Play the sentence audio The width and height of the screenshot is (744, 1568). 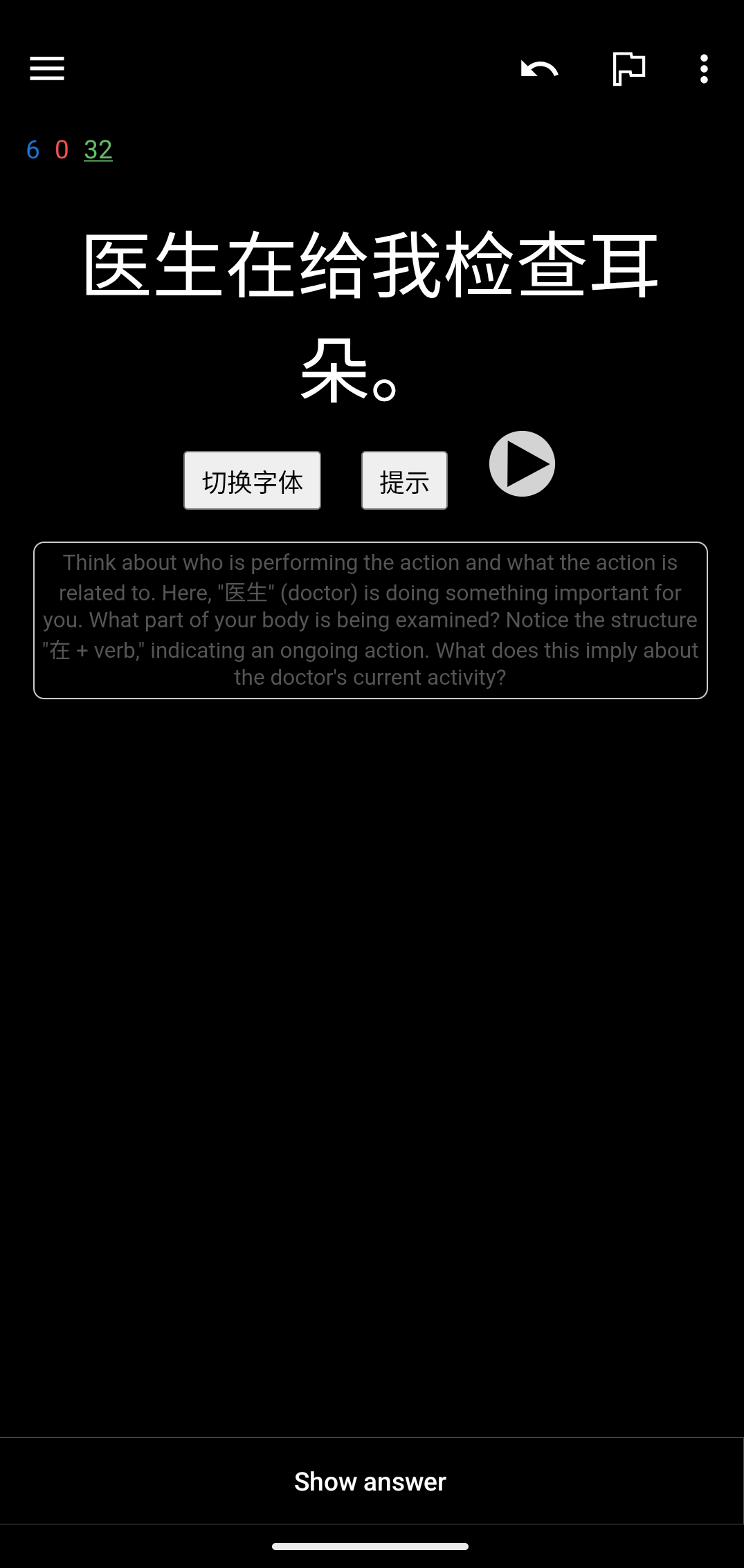(522, 463)
